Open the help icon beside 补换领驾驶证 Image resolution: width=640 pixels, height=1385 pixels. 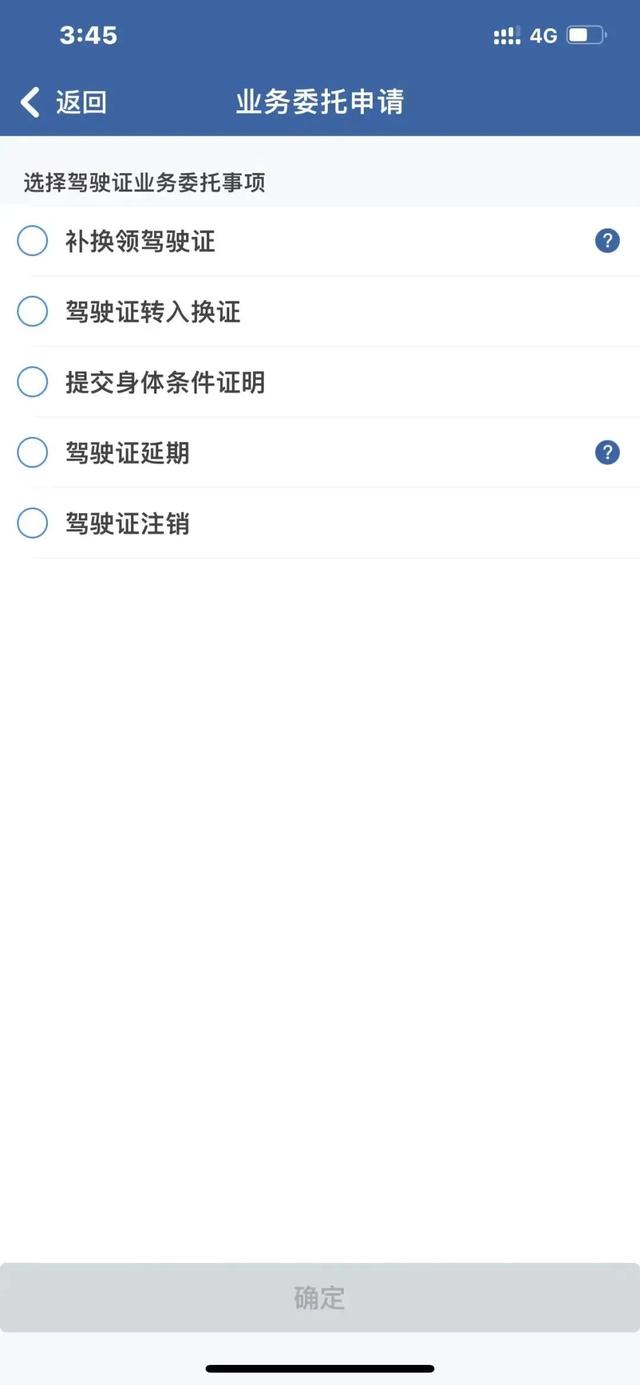click(x=607, y=240)
